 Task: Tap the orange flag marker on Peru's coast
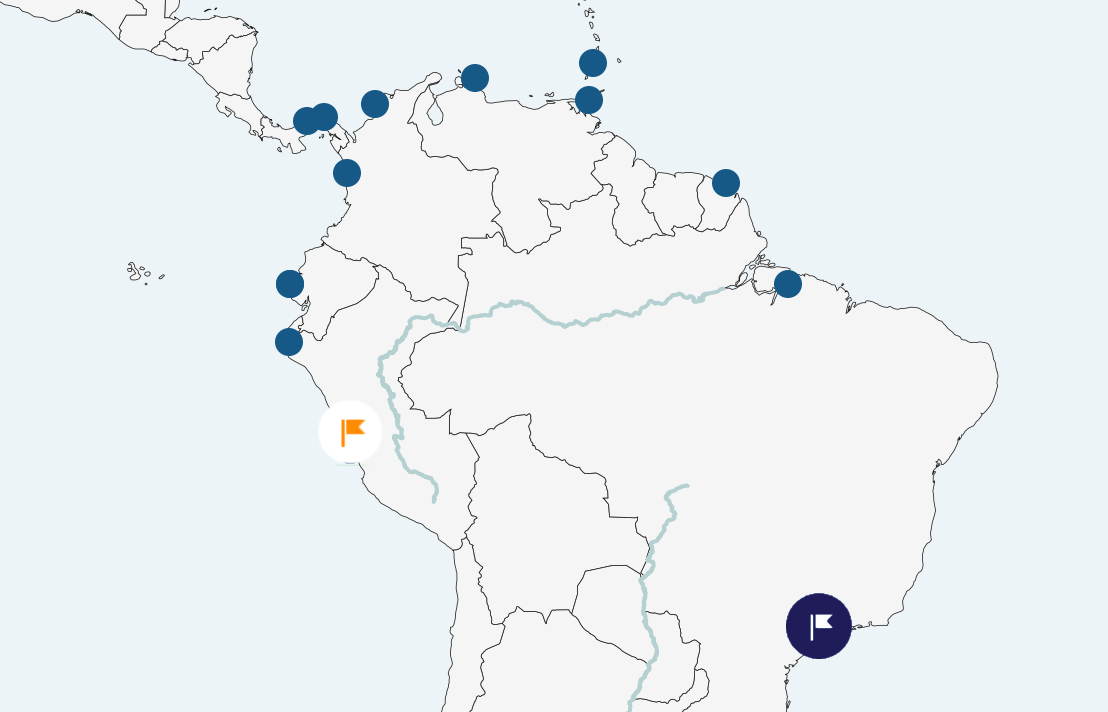point(350,432)
